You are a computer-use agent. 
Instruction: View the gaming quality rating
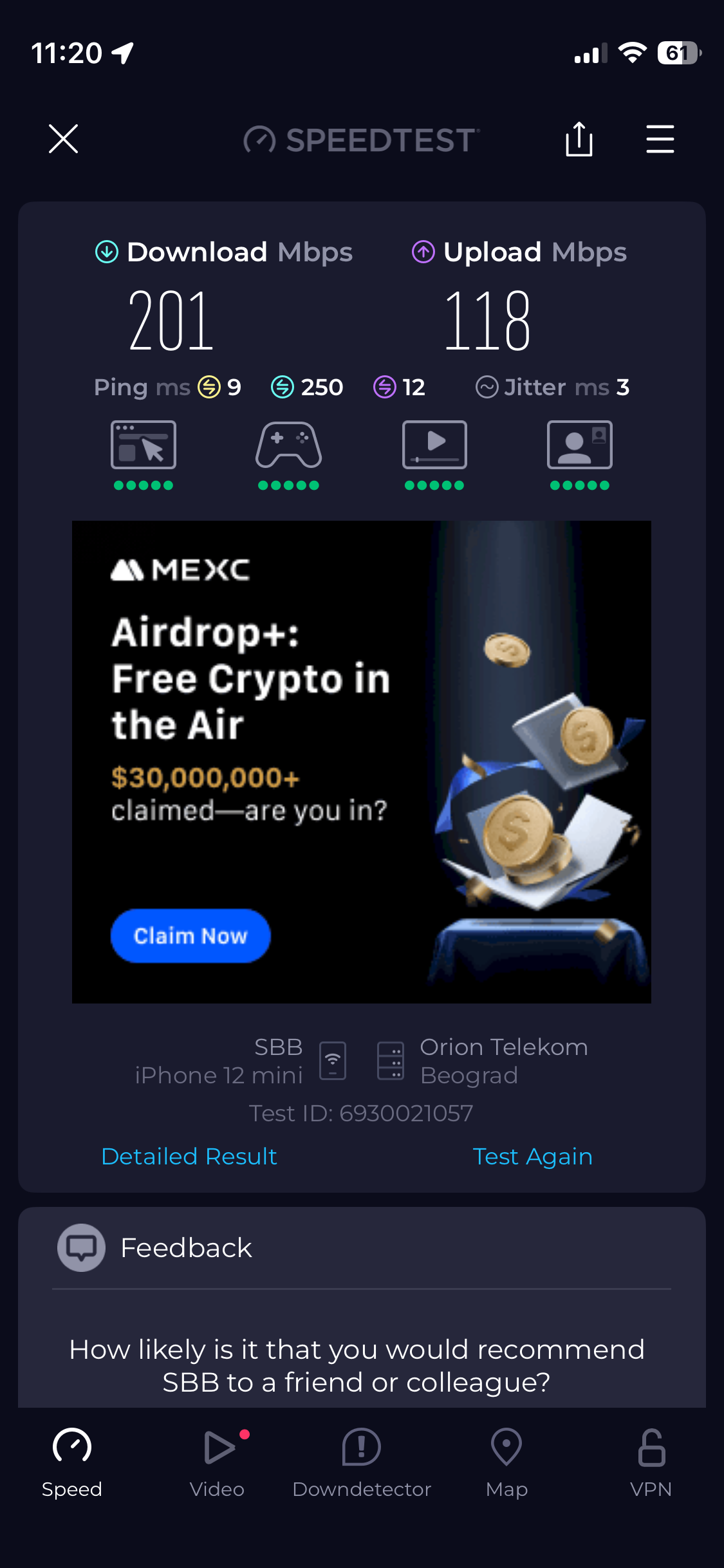[x=288, y=454]
